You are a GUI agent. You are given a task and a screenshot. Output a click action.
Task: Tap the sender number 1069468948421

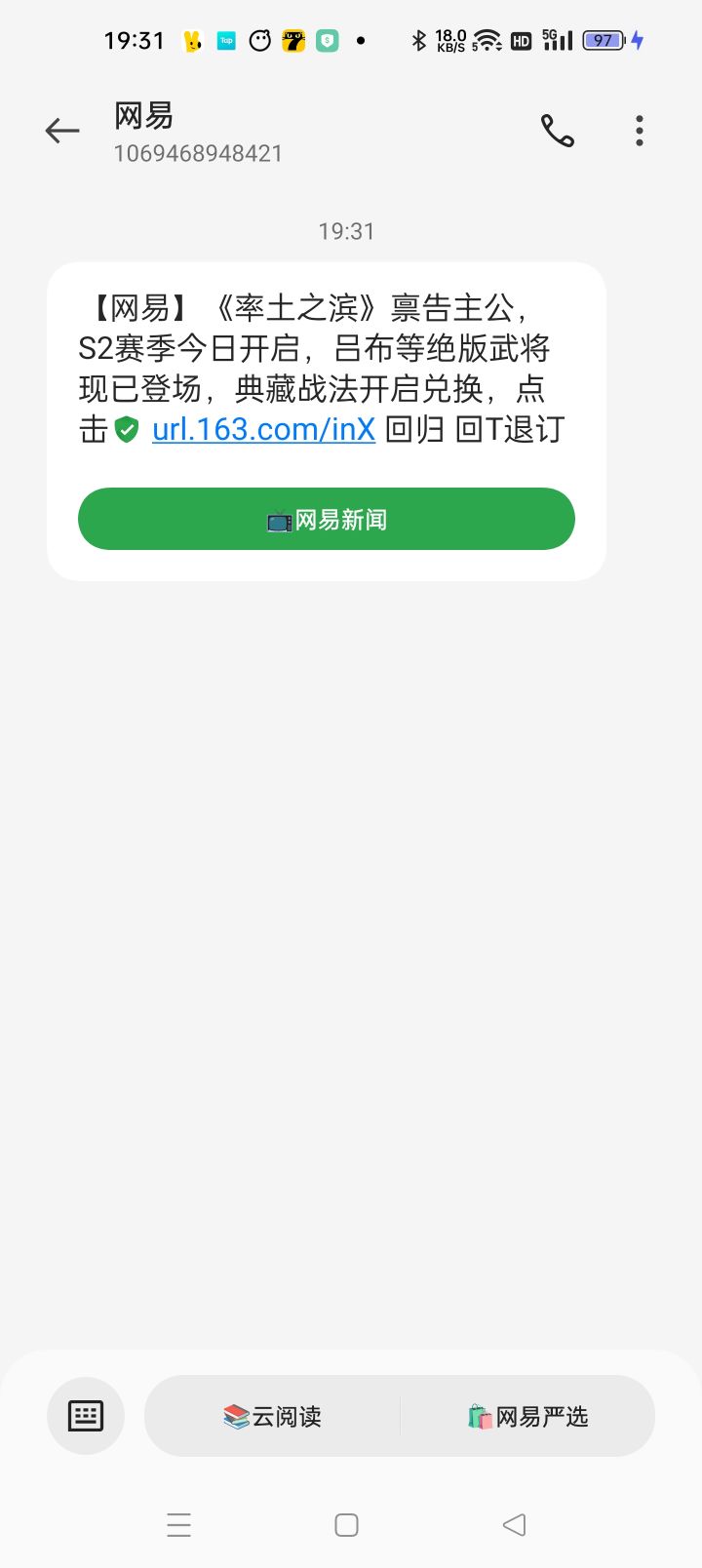coord(201,153)
